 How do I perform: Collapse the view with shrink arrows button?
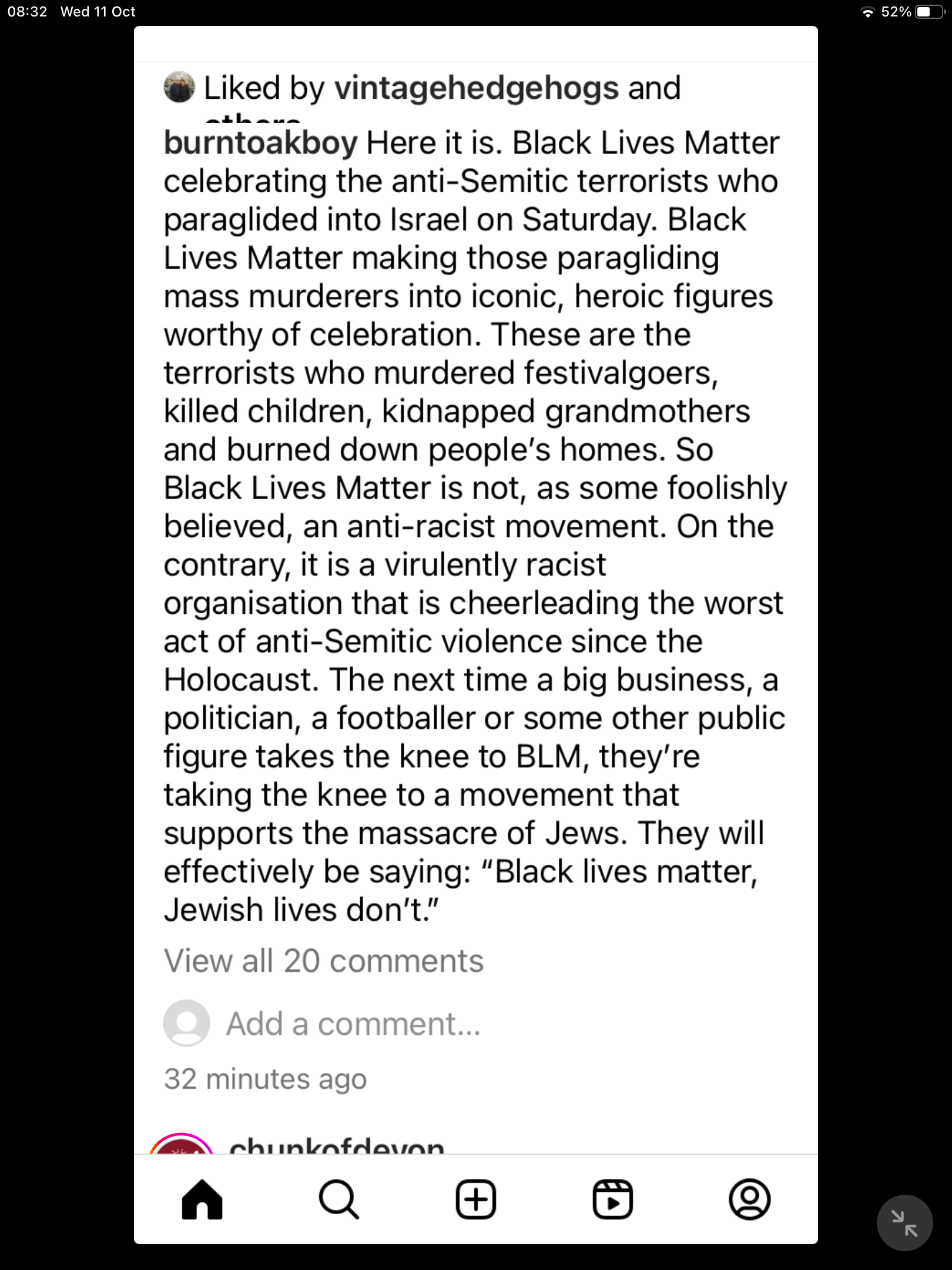pyautogui.click(x=904, y=1223)
